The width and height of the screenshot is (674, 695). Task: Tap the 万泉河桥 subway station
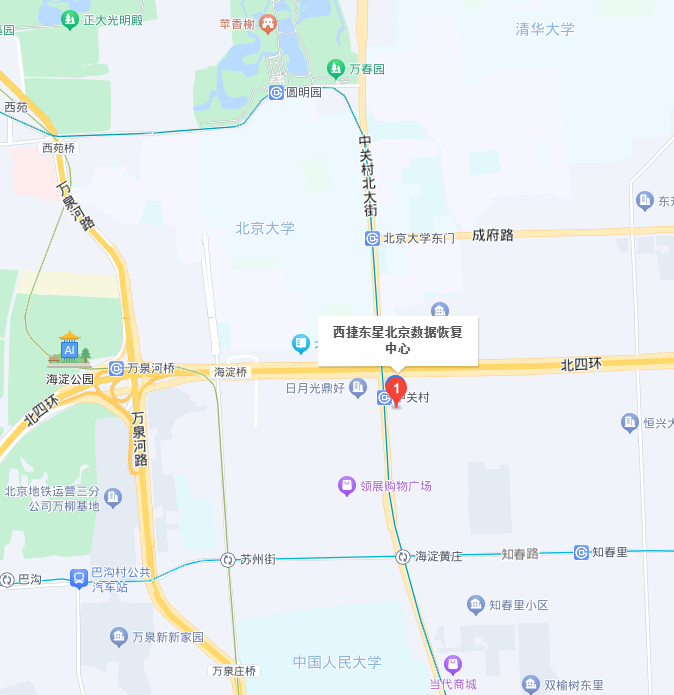coord(117,368)
